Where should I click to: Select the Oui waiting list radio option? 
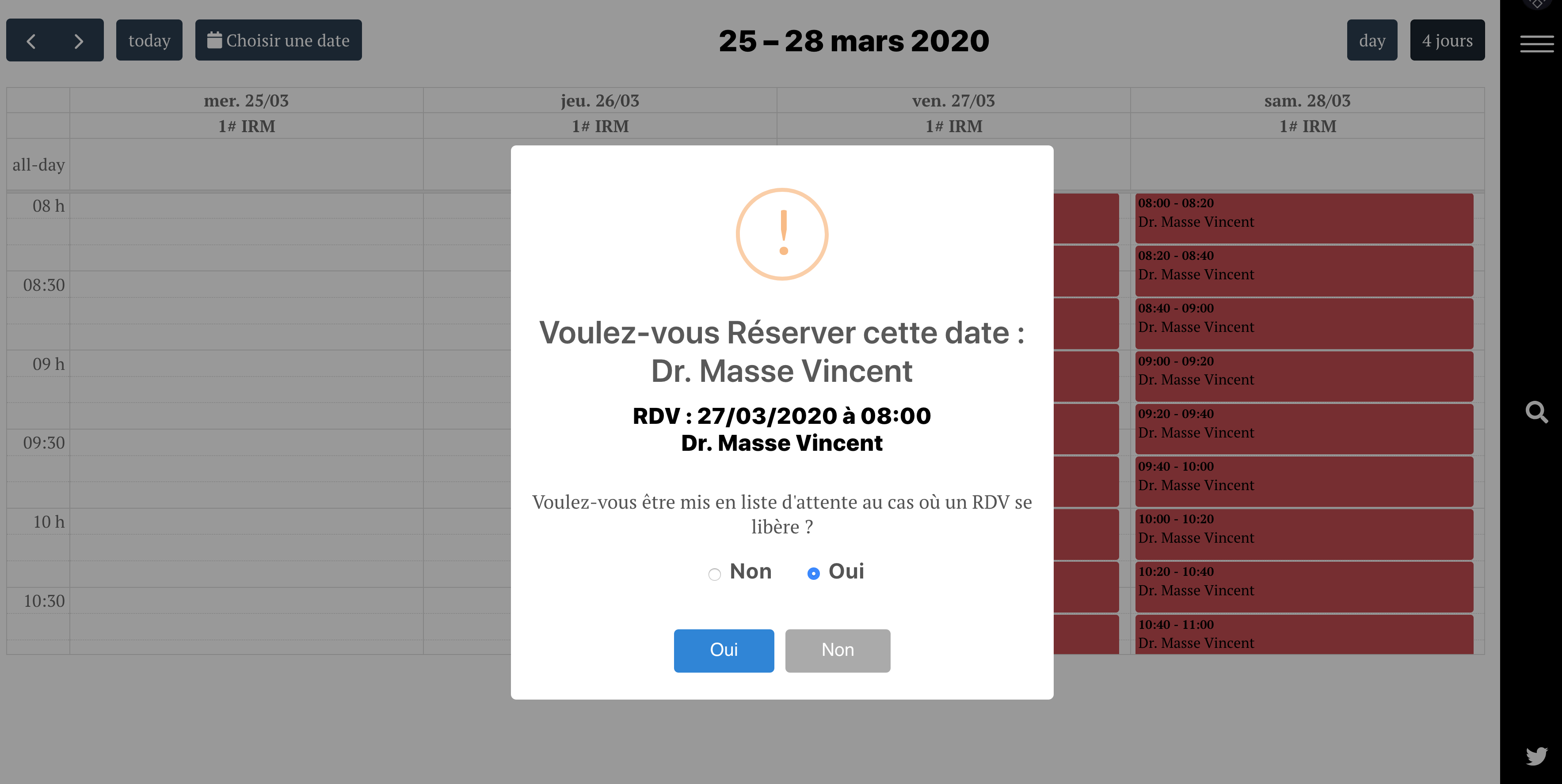pyautogui.click(x=813, y=573)
